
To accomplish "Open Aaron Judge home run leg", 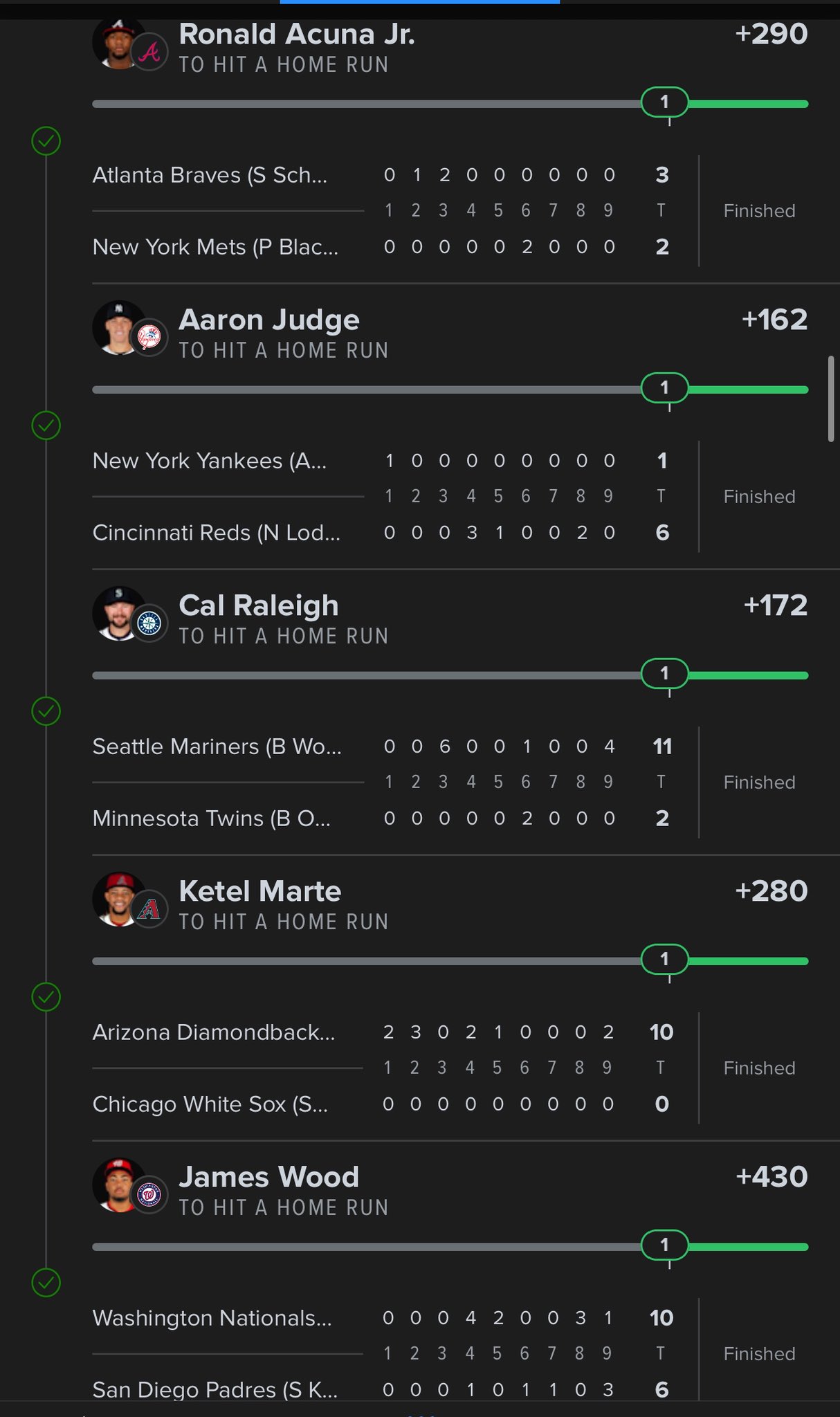I will [269, 320].
